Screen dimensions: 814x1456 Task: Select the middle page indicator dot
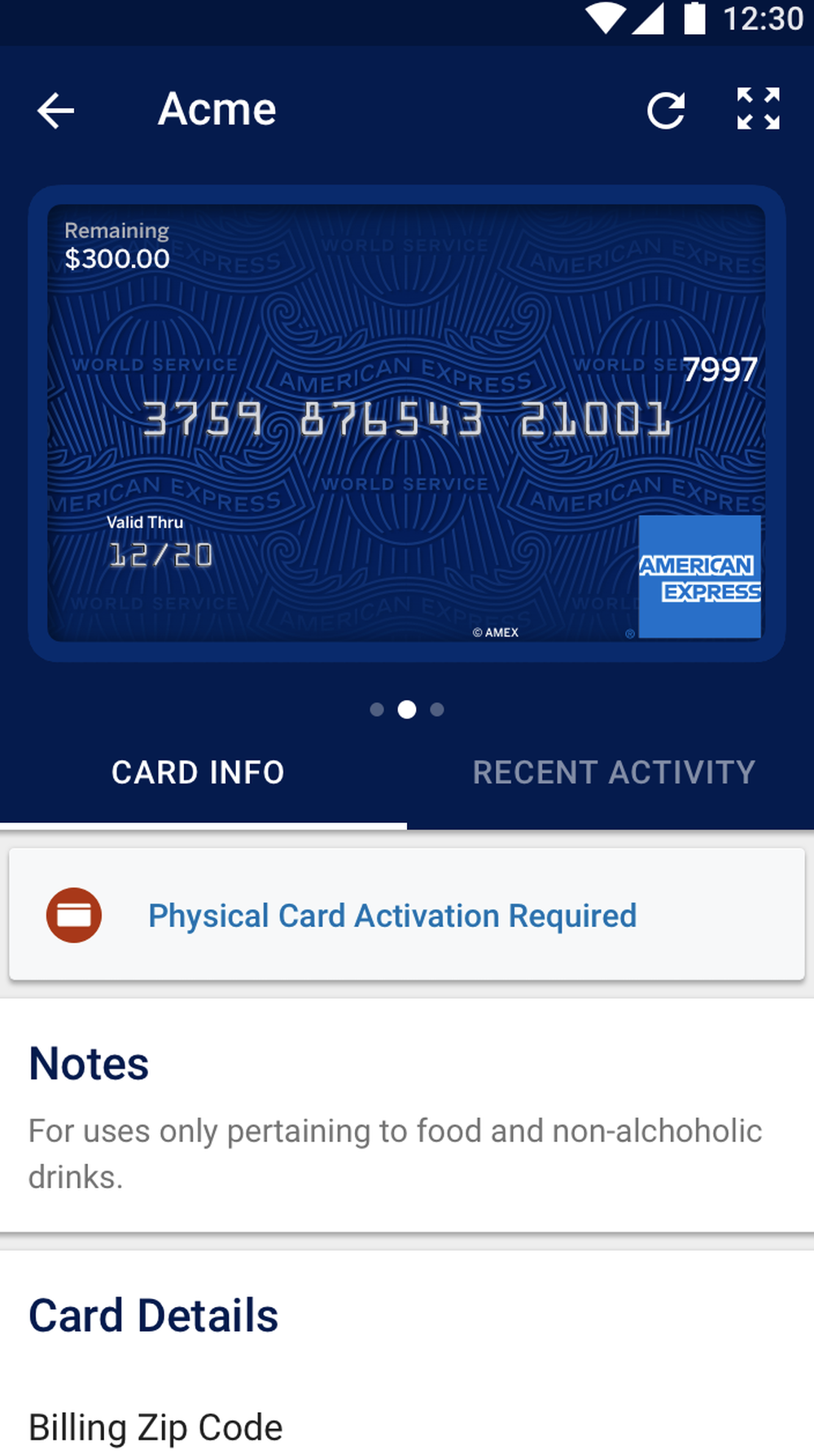pos(407,710)
